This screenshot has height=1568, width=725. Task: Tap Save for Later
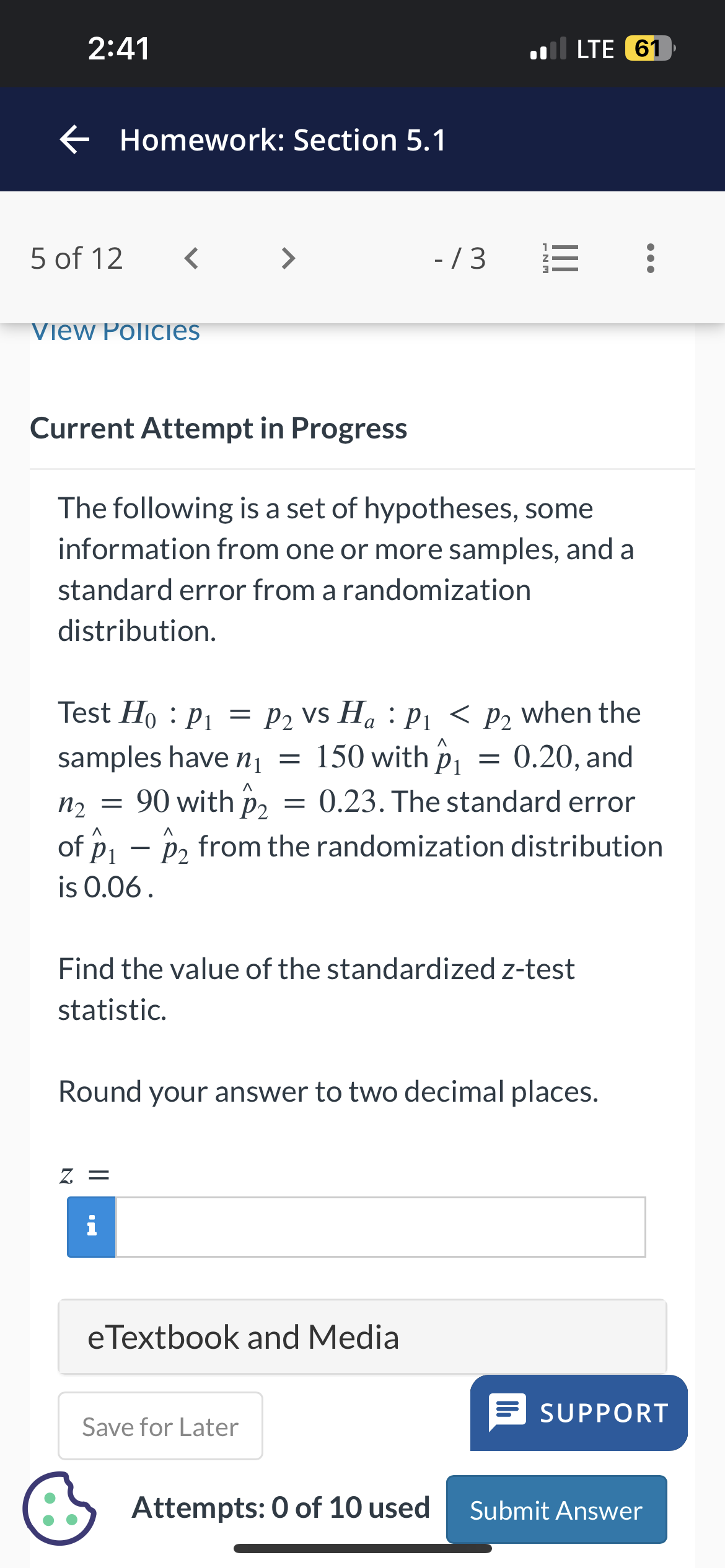pyautogui.click(x=160, y=1427)
